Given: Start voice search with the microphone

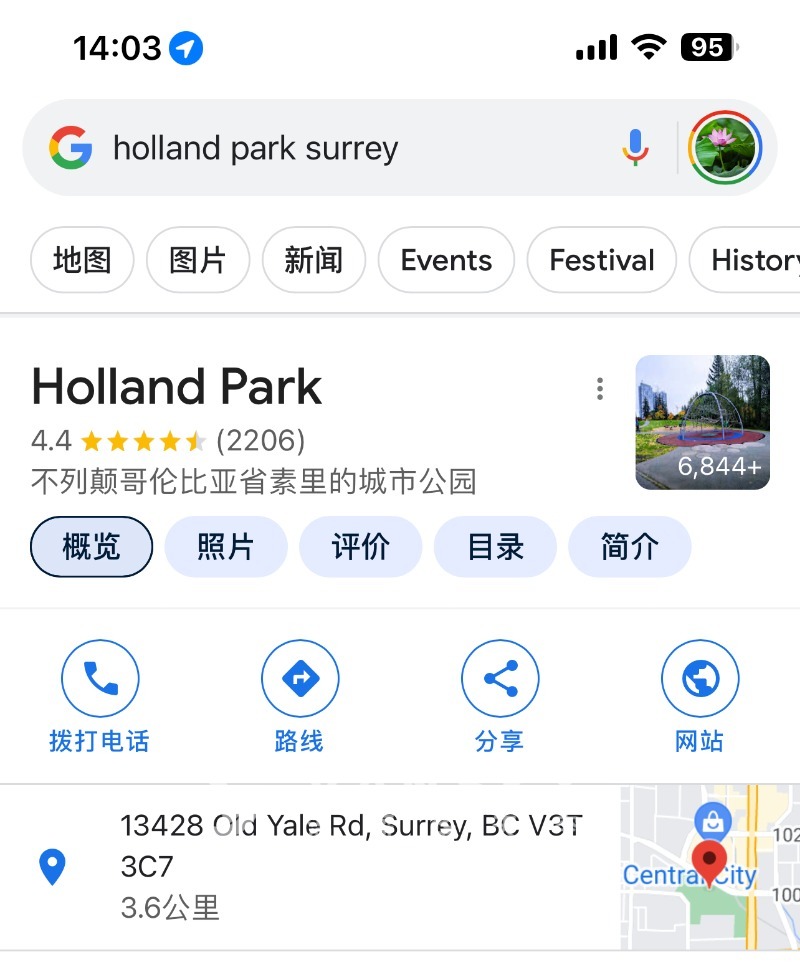Looking at the screenshot, I should coord(635,148).
